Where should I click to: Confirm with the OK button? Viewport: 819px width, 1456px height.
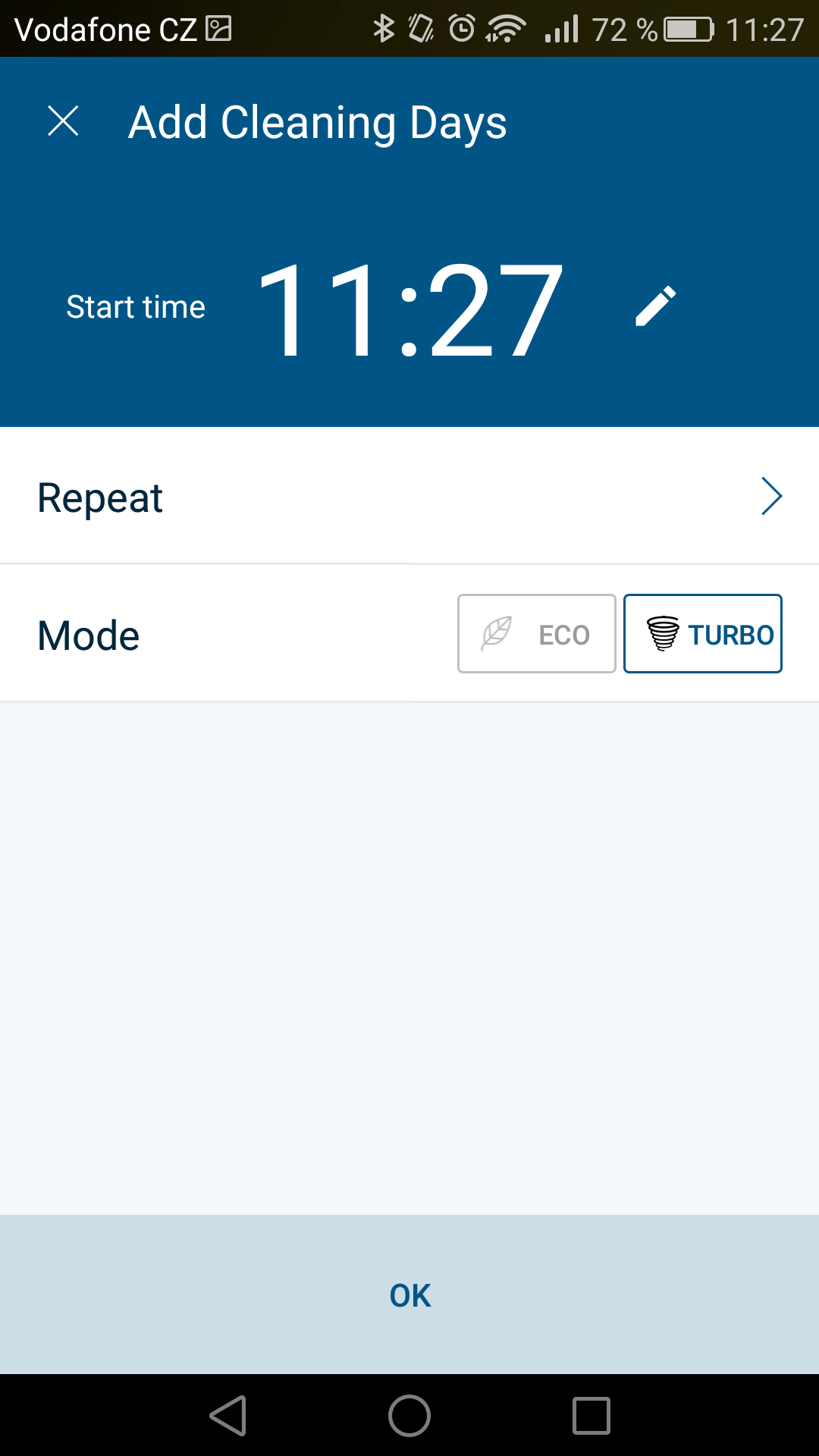tap(409, 1294)
